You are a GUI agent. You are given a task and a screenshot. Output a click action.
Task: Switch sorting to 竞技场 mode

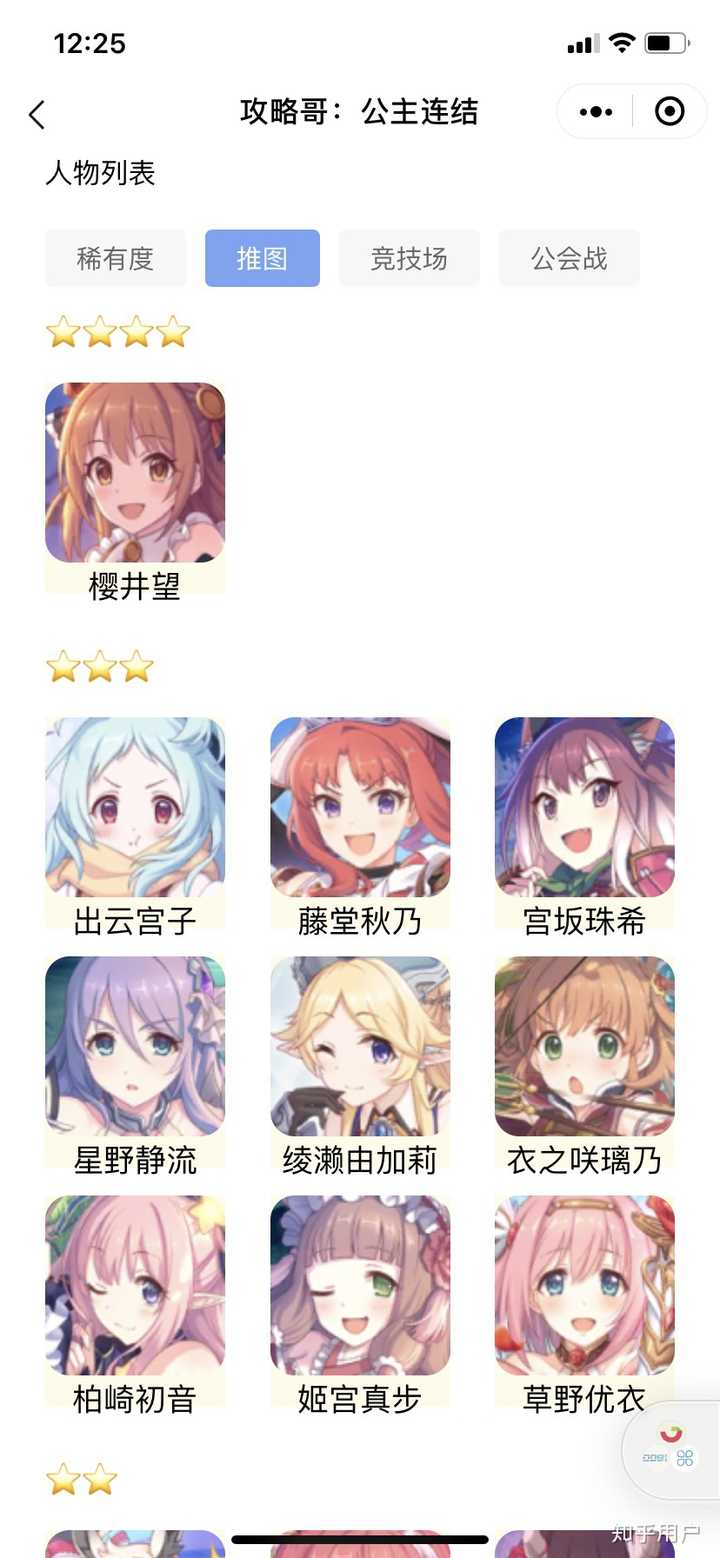point(408,258)
